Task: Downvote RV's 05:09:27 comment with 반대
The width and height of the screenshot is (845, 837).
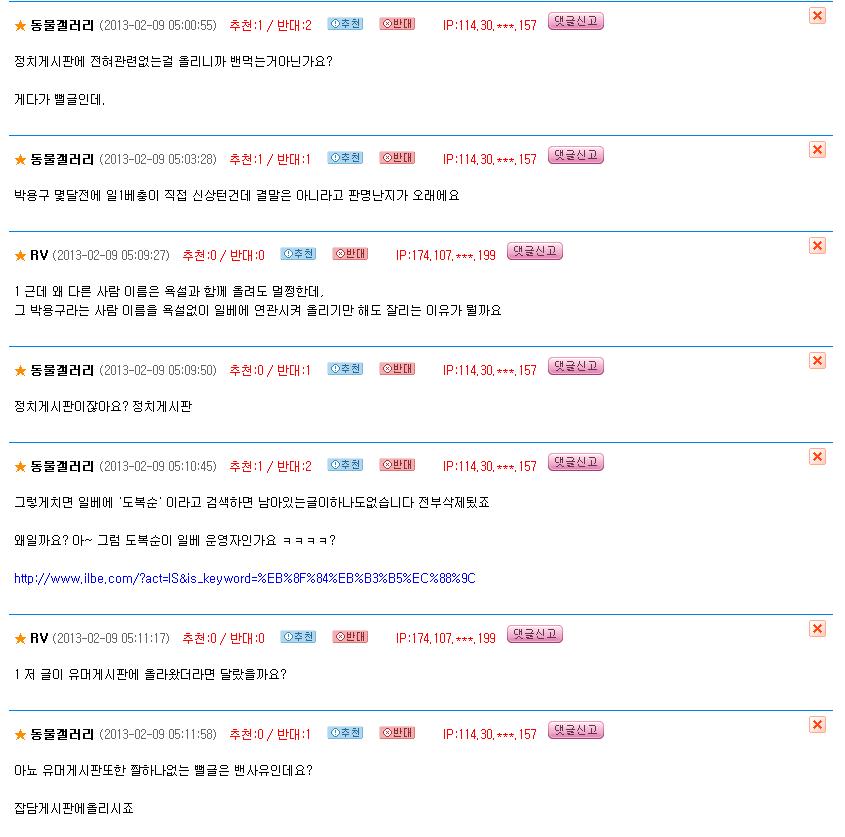Action: pyautogui.click(x=350, y=254)
